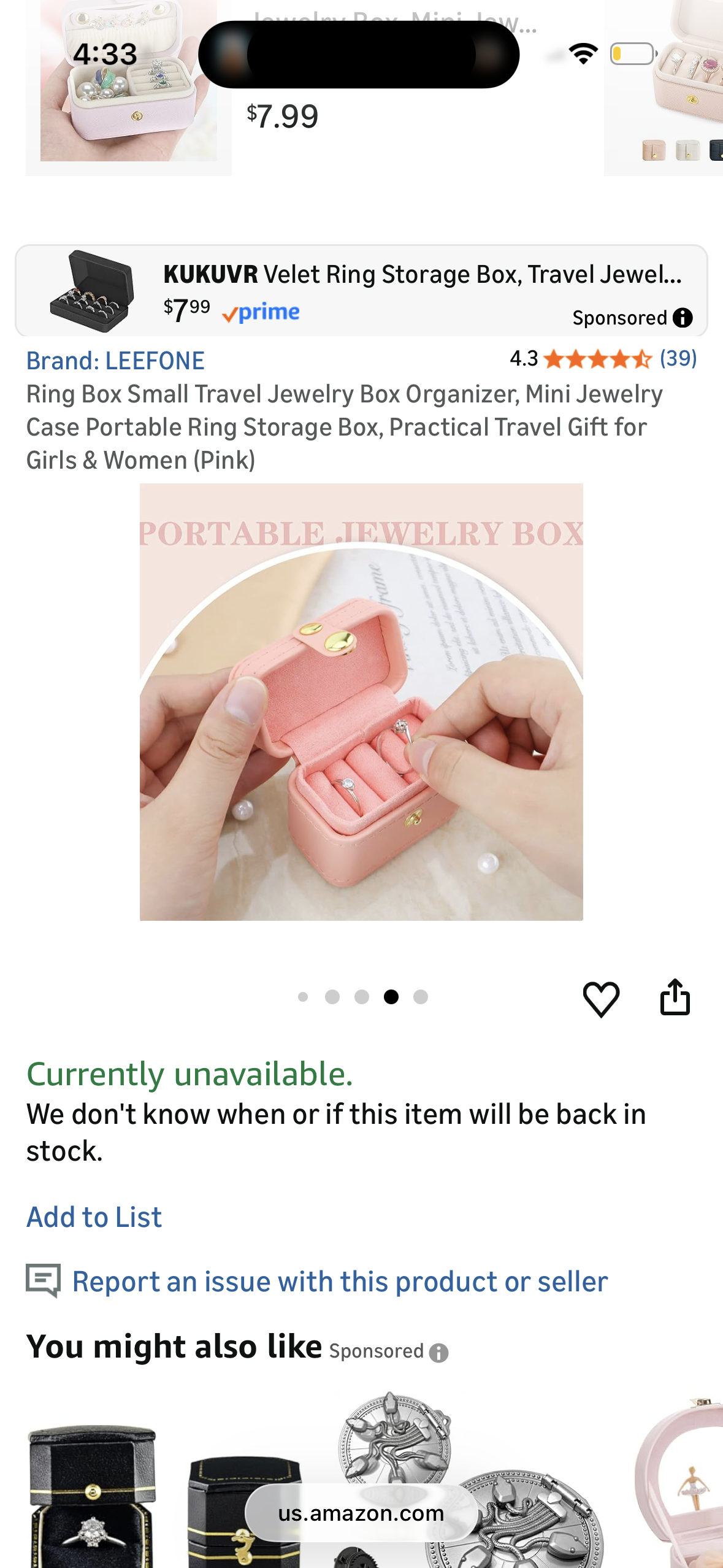Select the fourth carousel dot
723x1568 pixels.
390,996
